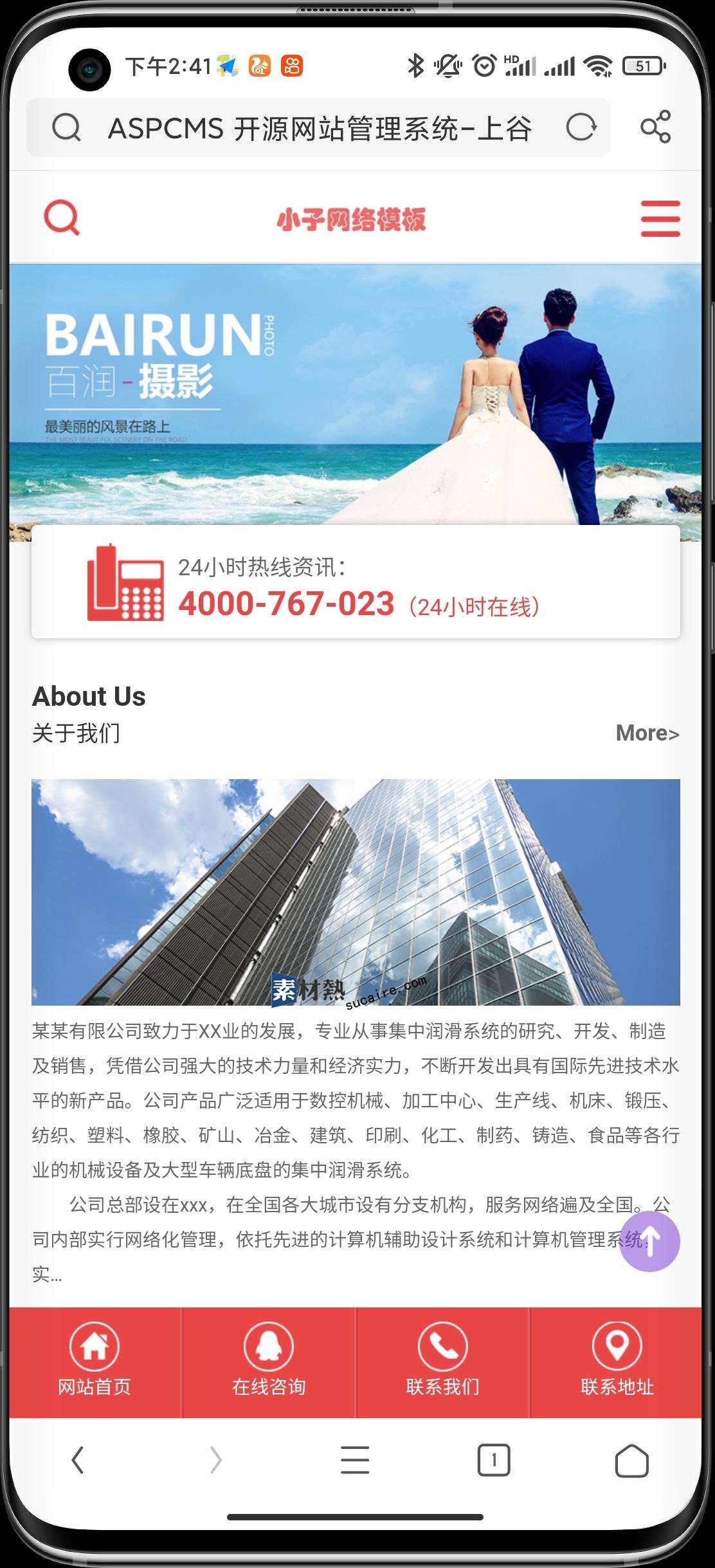Open the BAIRUN wedding photo banner
The image size is (715, 1568).
[356, 394]
